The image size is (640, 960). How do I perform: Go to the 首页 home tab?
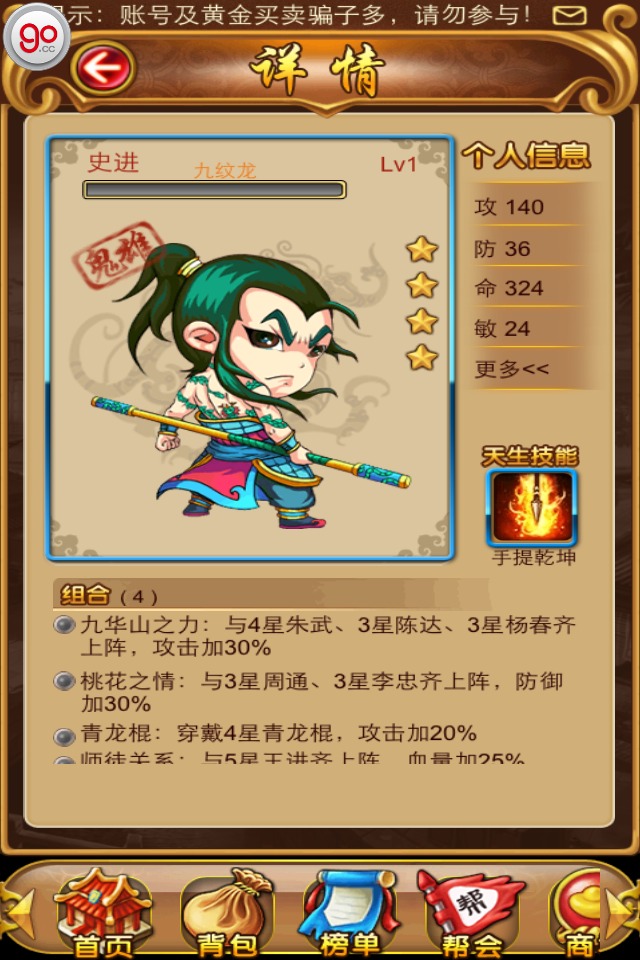coord(102,913)
